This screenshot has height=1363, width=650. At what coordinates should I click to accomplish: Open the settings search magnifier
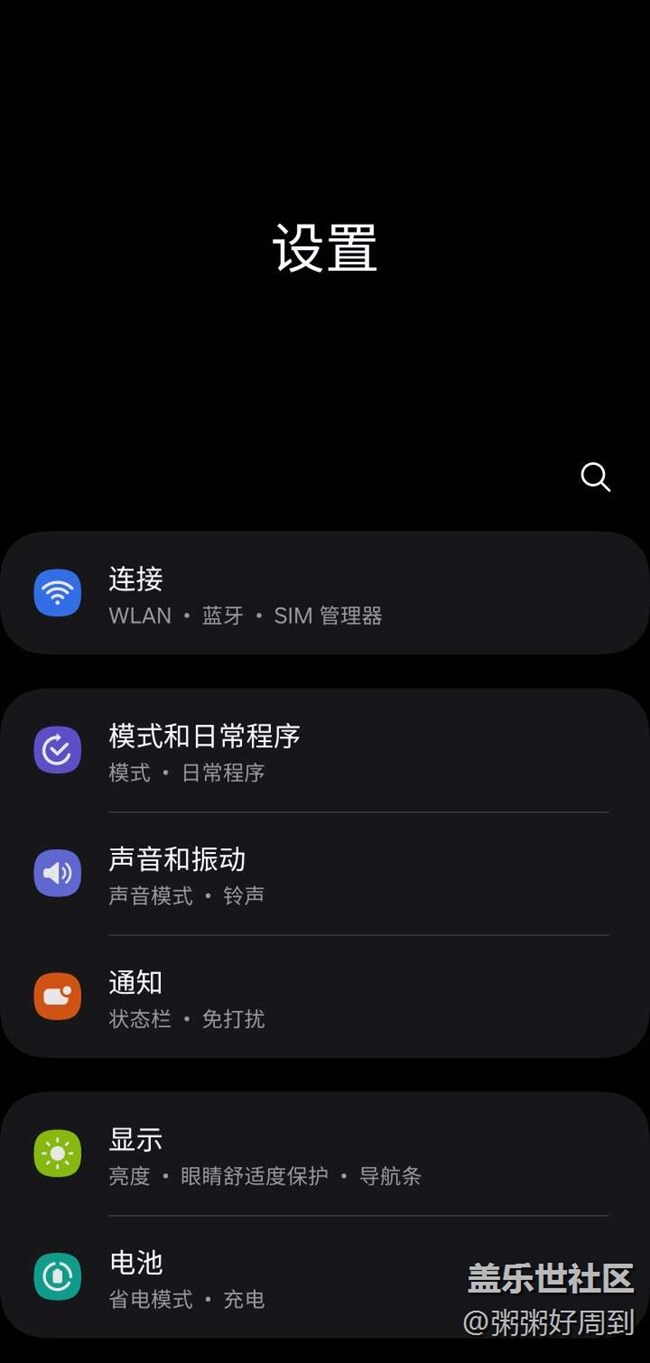(595, 477)
